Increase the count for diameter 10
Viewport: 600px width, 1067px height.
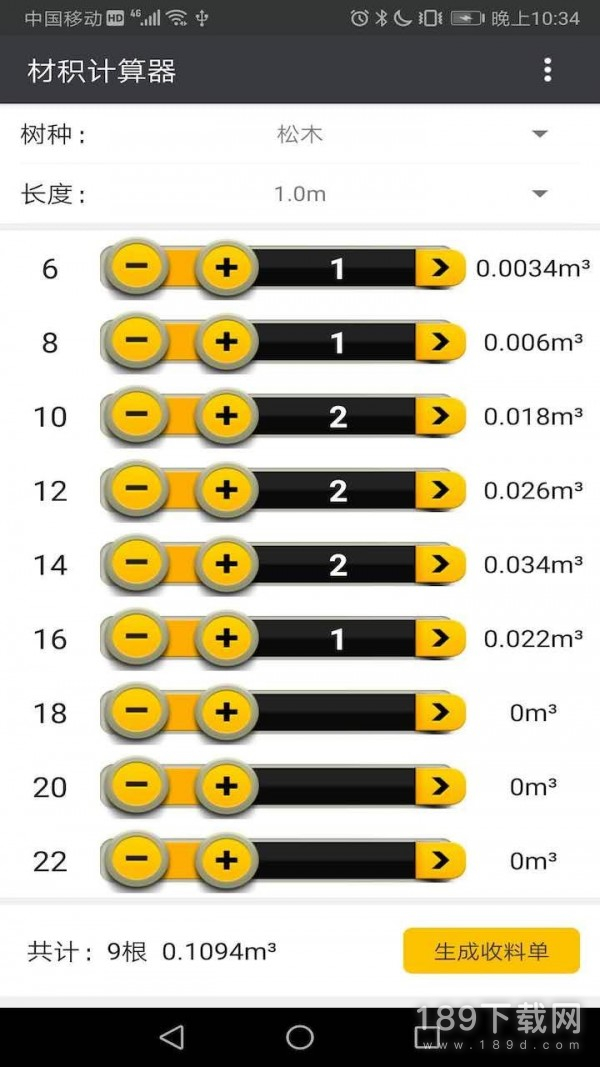tap(227, 416)
